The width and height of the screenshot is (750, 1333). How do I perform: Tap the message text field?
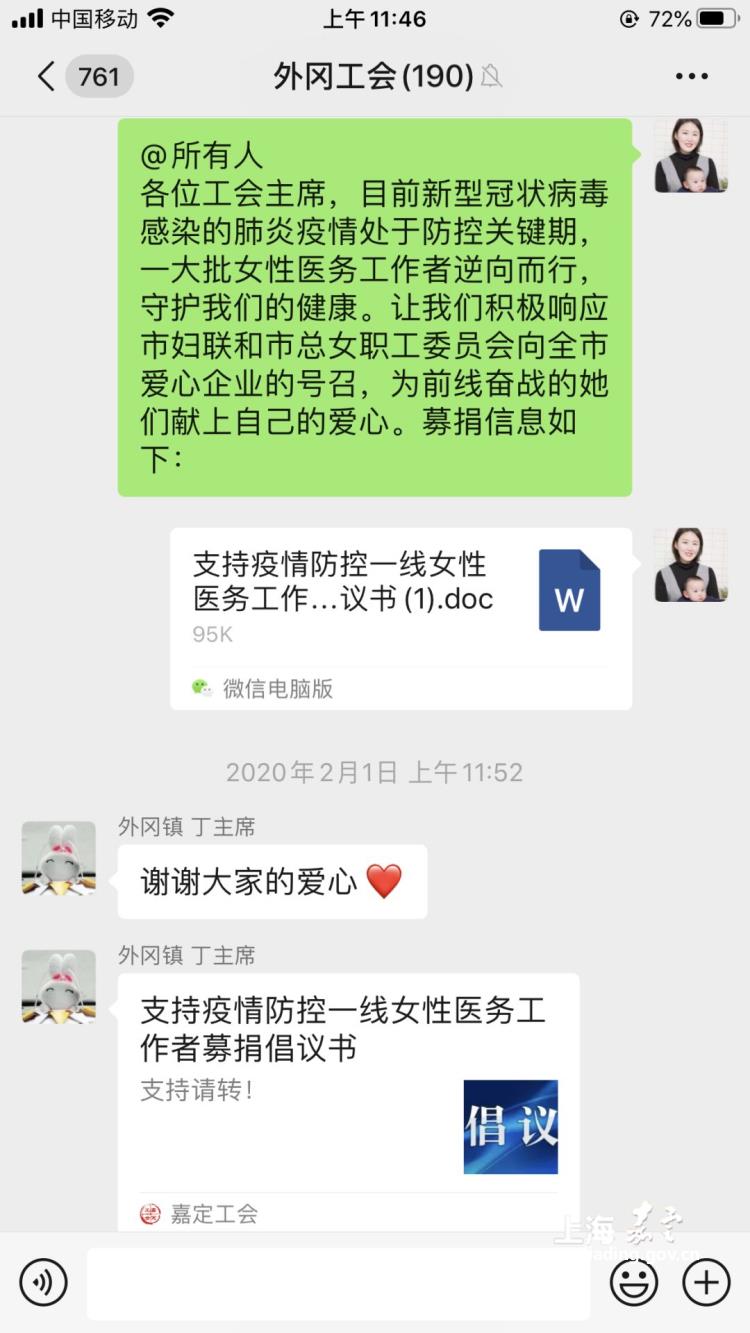click(x=338, y=1283)
